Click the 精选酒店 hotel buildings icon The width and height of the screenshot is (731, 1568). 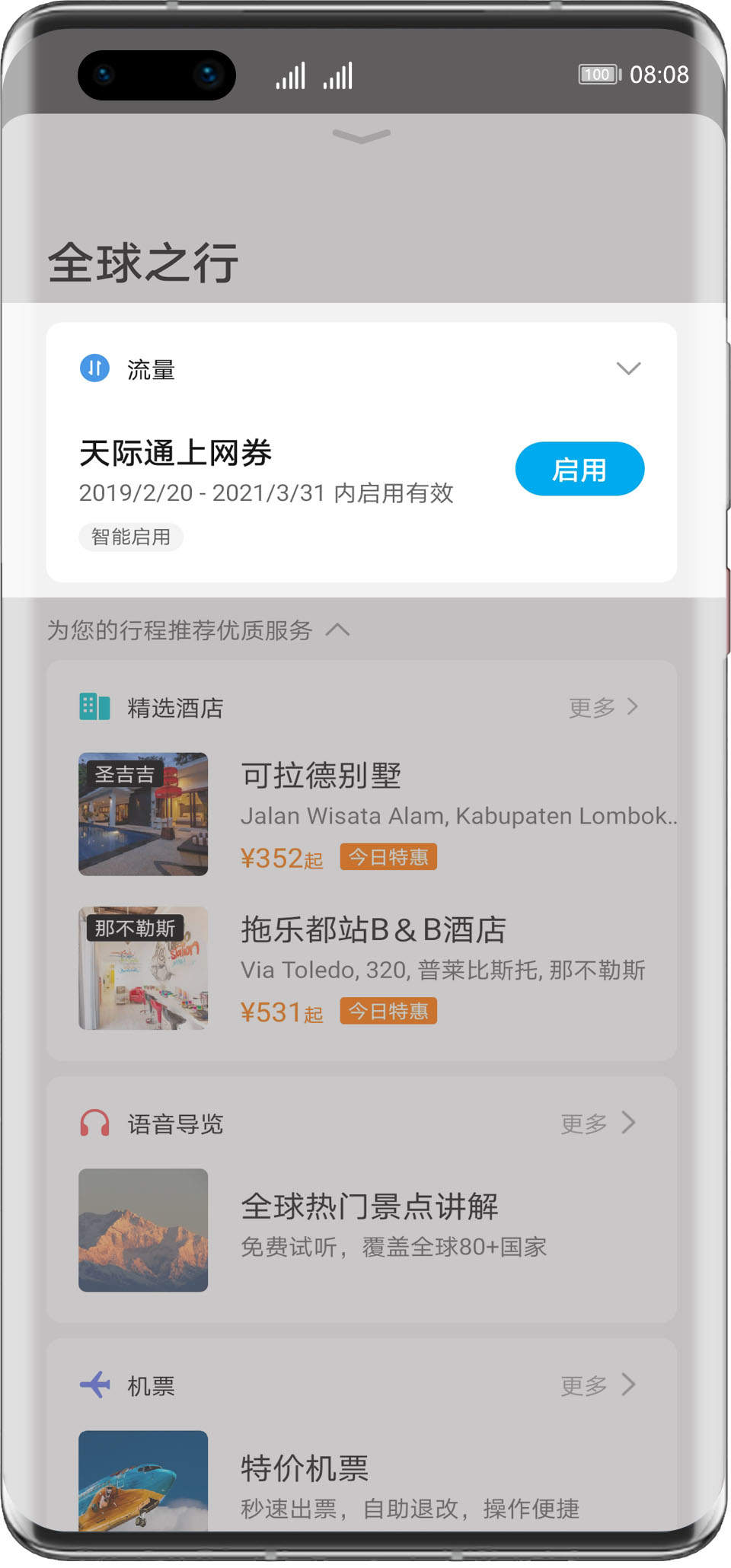pos(94,706)
